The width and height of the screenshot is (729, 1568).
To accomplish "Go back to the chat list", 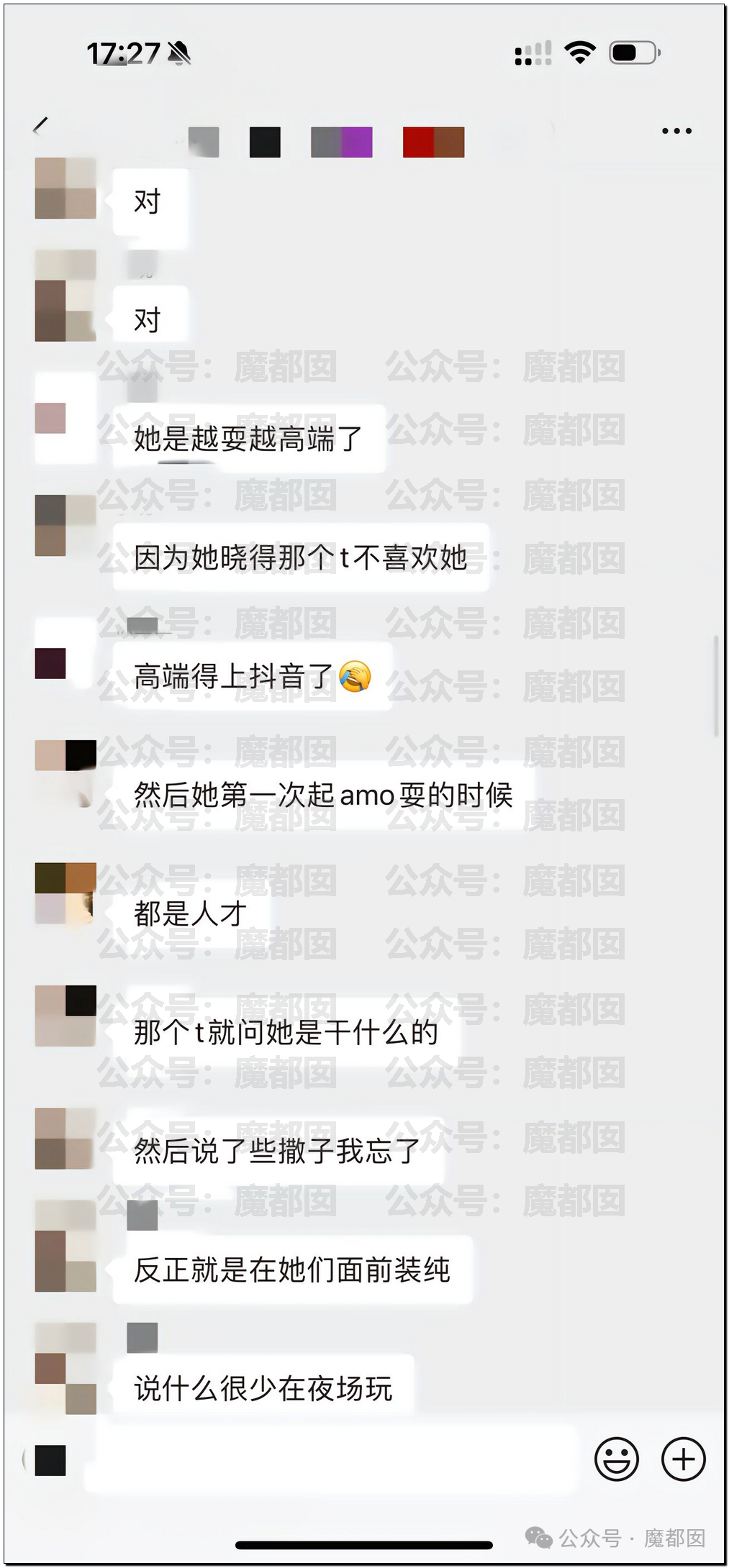I will (x=40, y=127).
